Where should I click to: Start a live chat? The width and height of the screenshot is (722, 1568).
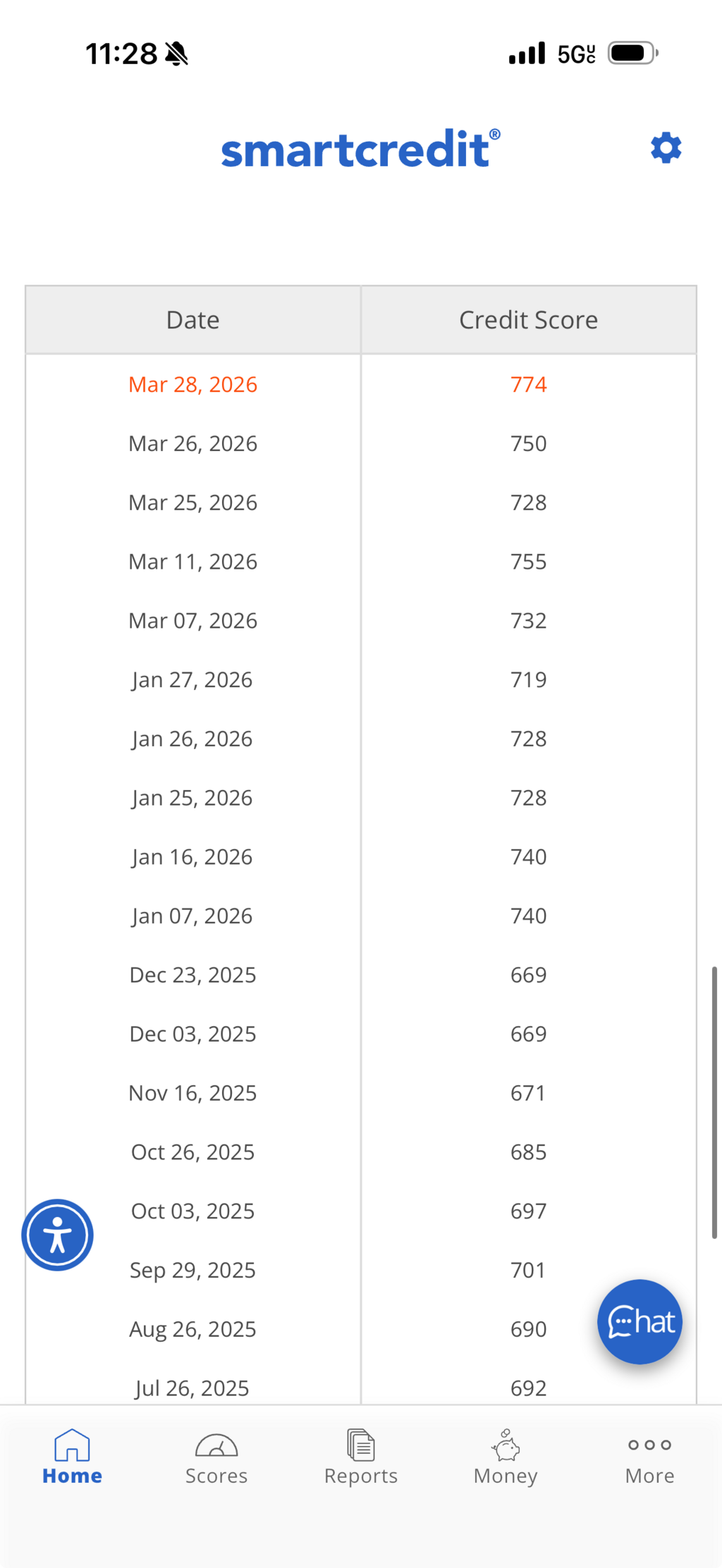coord(640,1321)
